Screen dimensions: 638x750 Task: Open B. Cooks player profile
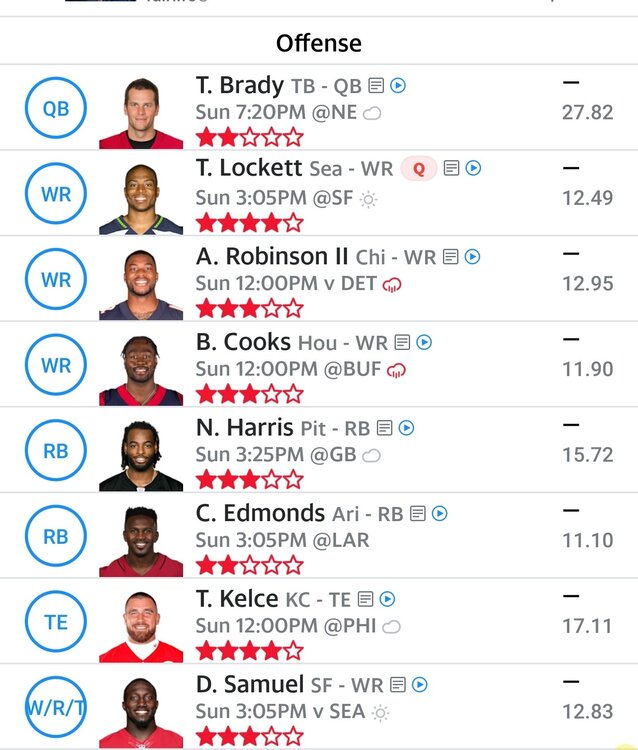[243, 342]
